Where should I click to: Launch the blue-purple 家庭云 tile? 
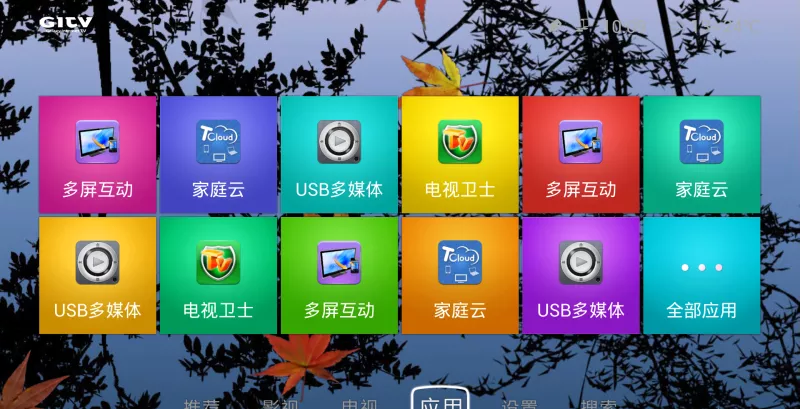[218, 154]
